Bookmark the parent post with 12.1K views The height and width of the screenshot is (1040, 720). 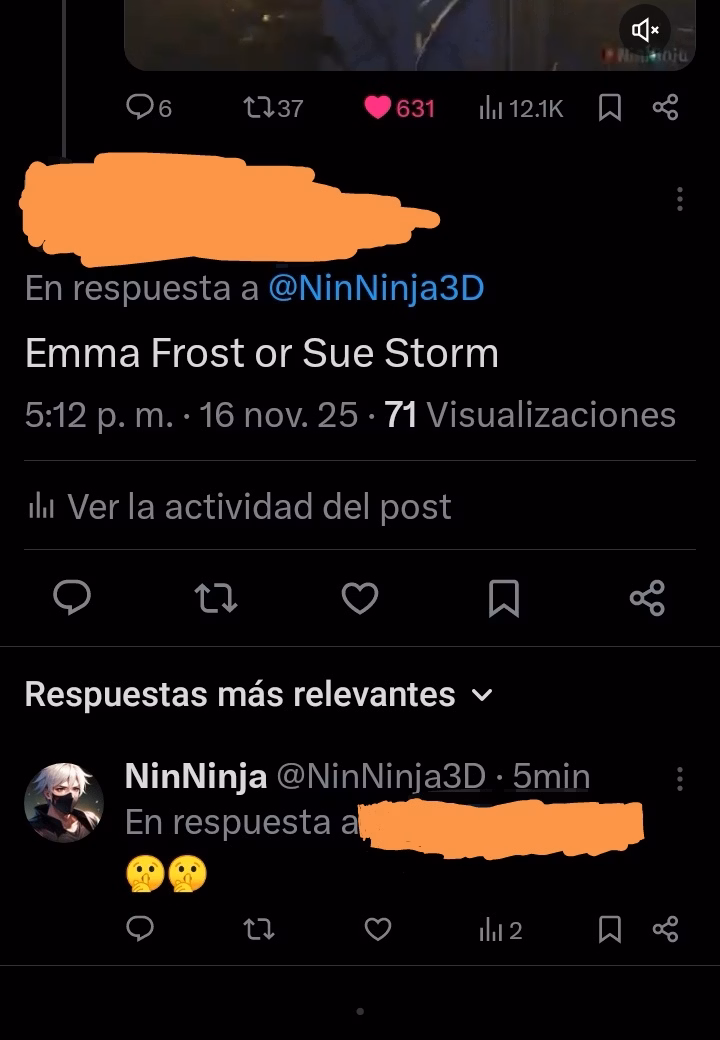[x=609, y=107]
